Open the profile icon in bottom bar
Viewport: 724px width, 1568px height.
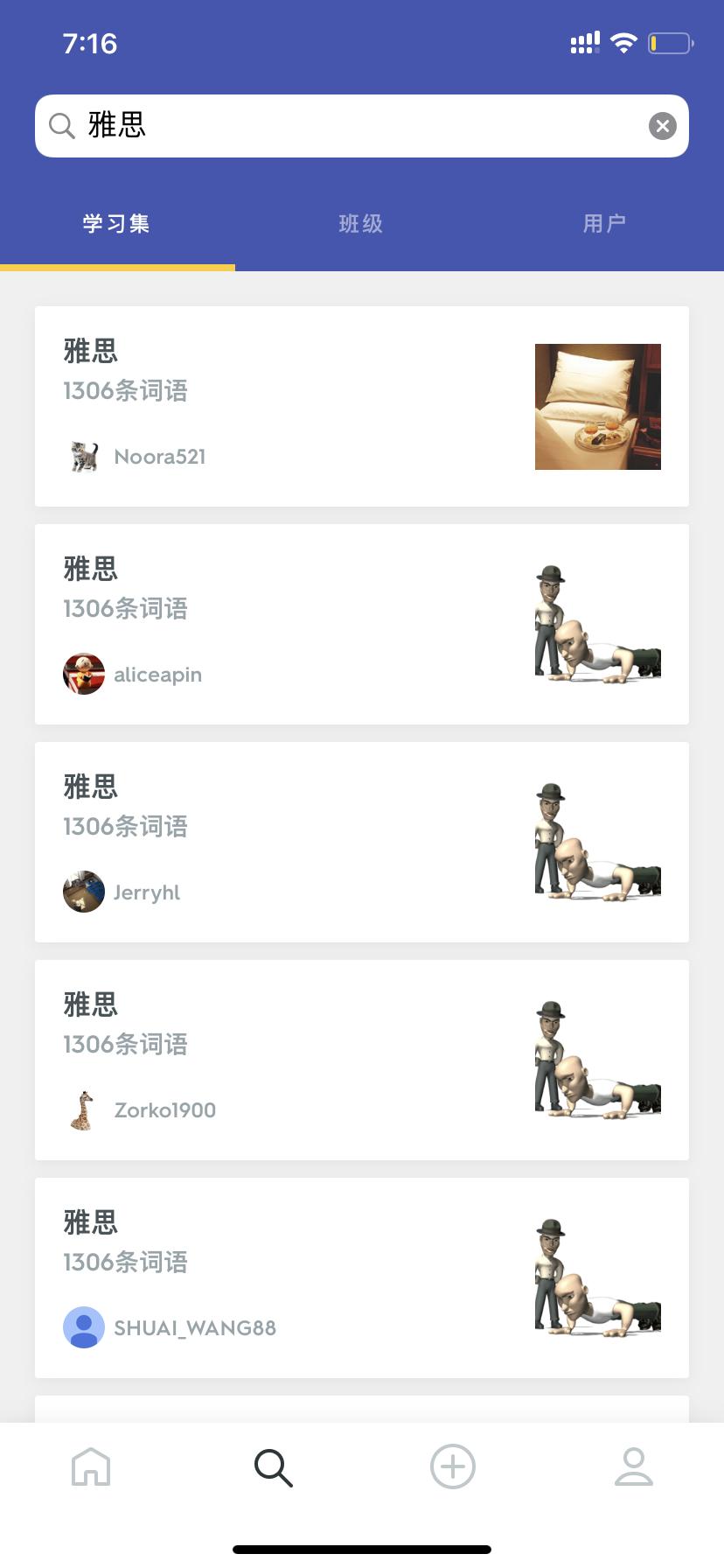coord(633,1466)
